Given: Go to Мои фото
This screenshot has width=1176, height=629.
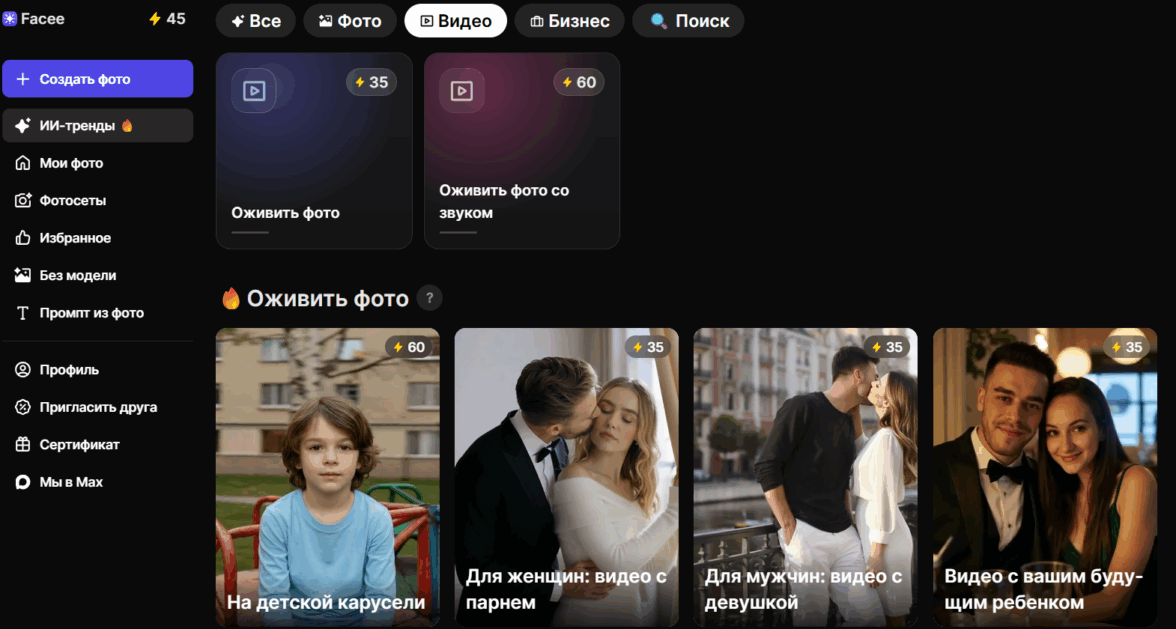Looking at the screenshot, I should pyautogui.click(x=70, y=163).
